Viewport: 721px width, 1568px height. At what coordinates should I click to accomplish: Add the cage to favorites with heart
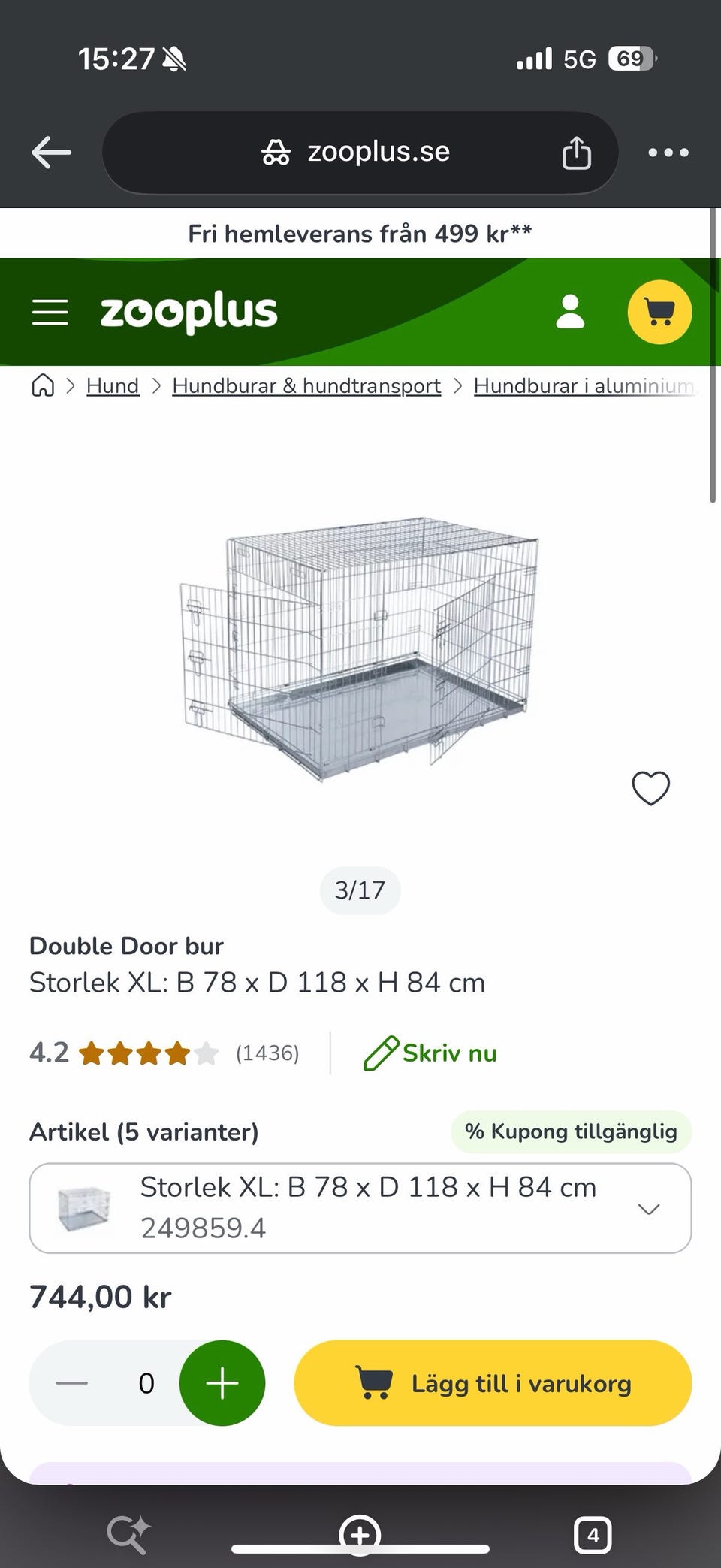click(650, 788)
